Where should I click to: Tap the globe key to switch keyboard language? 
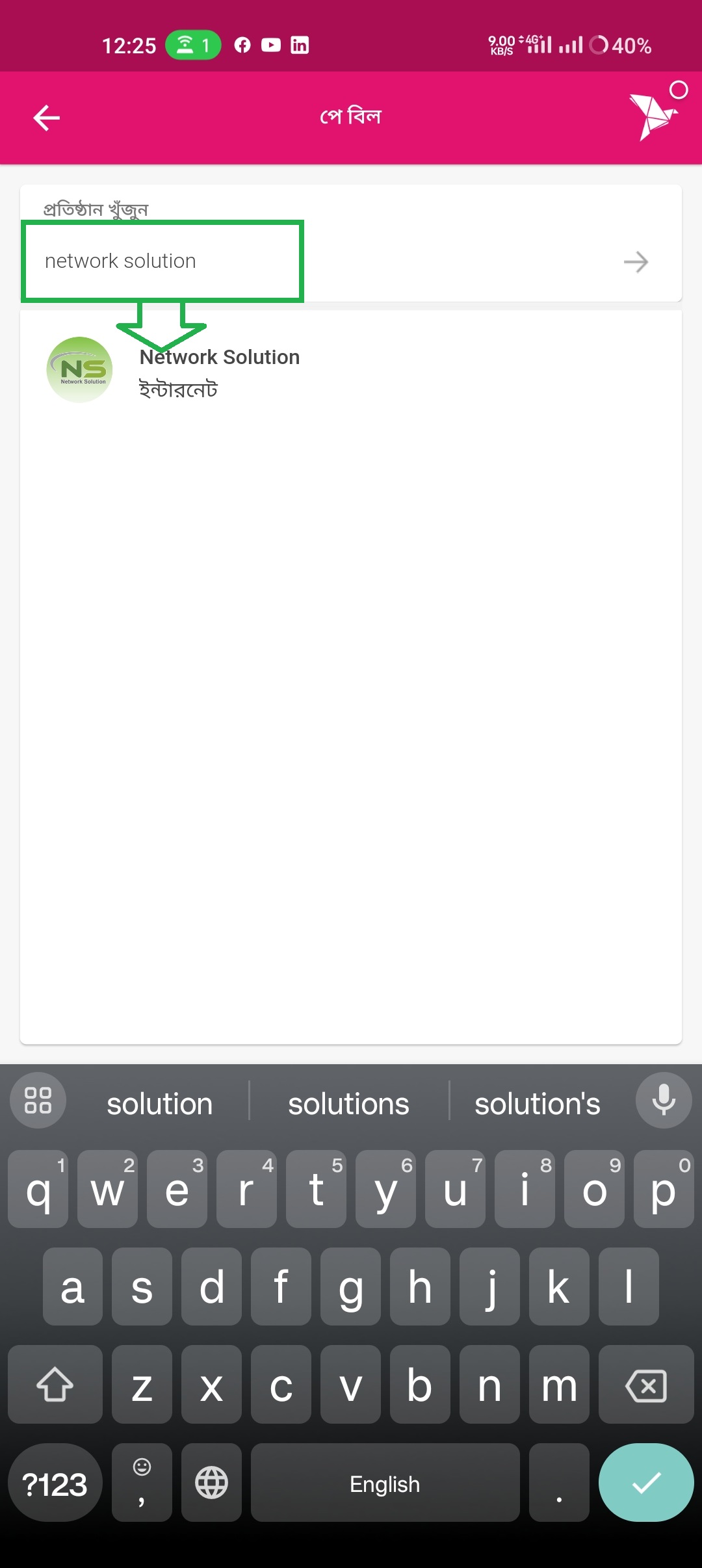[211, 1483]
